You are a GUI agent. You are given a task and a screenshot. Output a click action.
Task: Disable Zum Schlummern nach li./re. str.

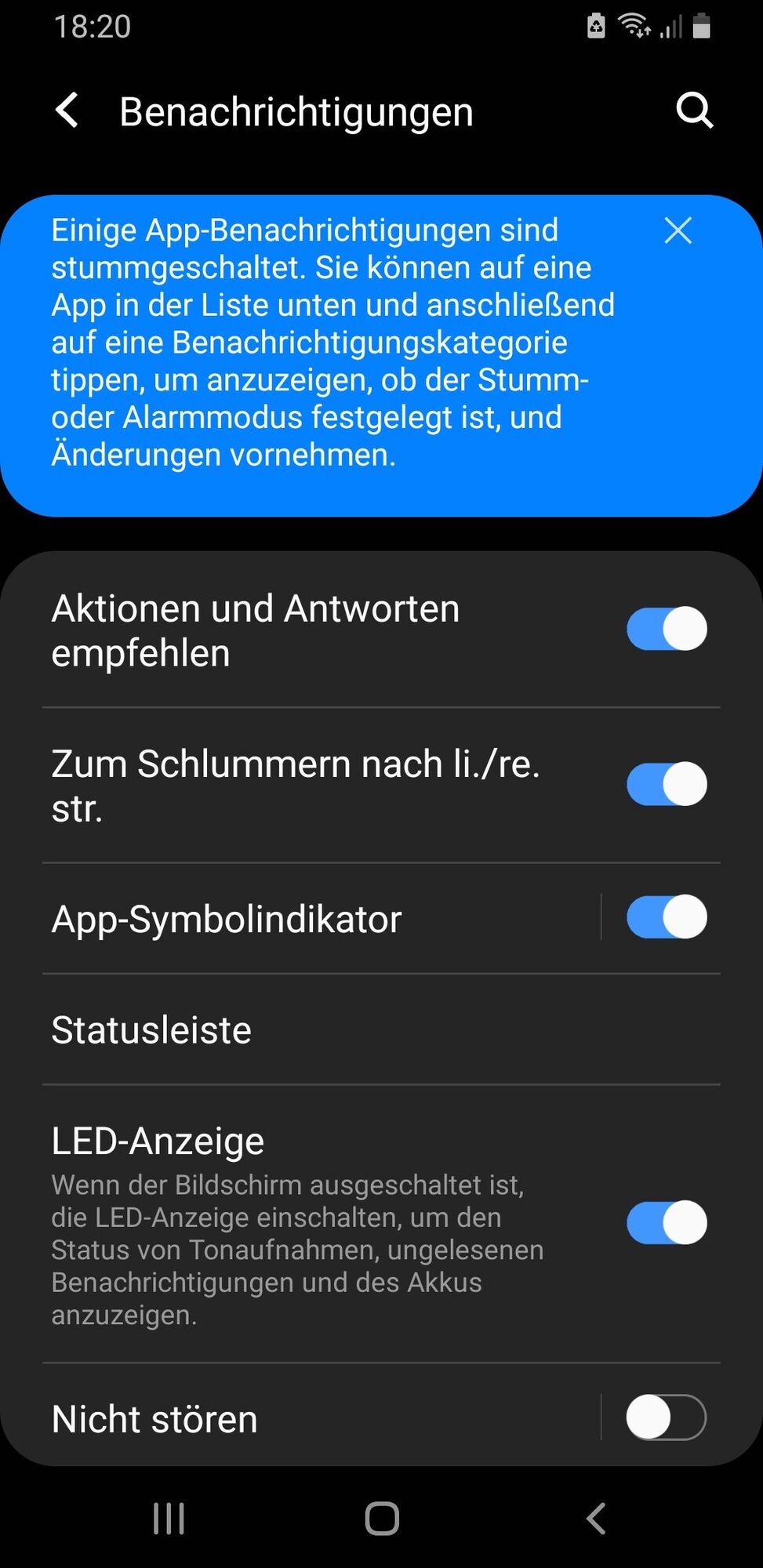(x=667, y=784)
